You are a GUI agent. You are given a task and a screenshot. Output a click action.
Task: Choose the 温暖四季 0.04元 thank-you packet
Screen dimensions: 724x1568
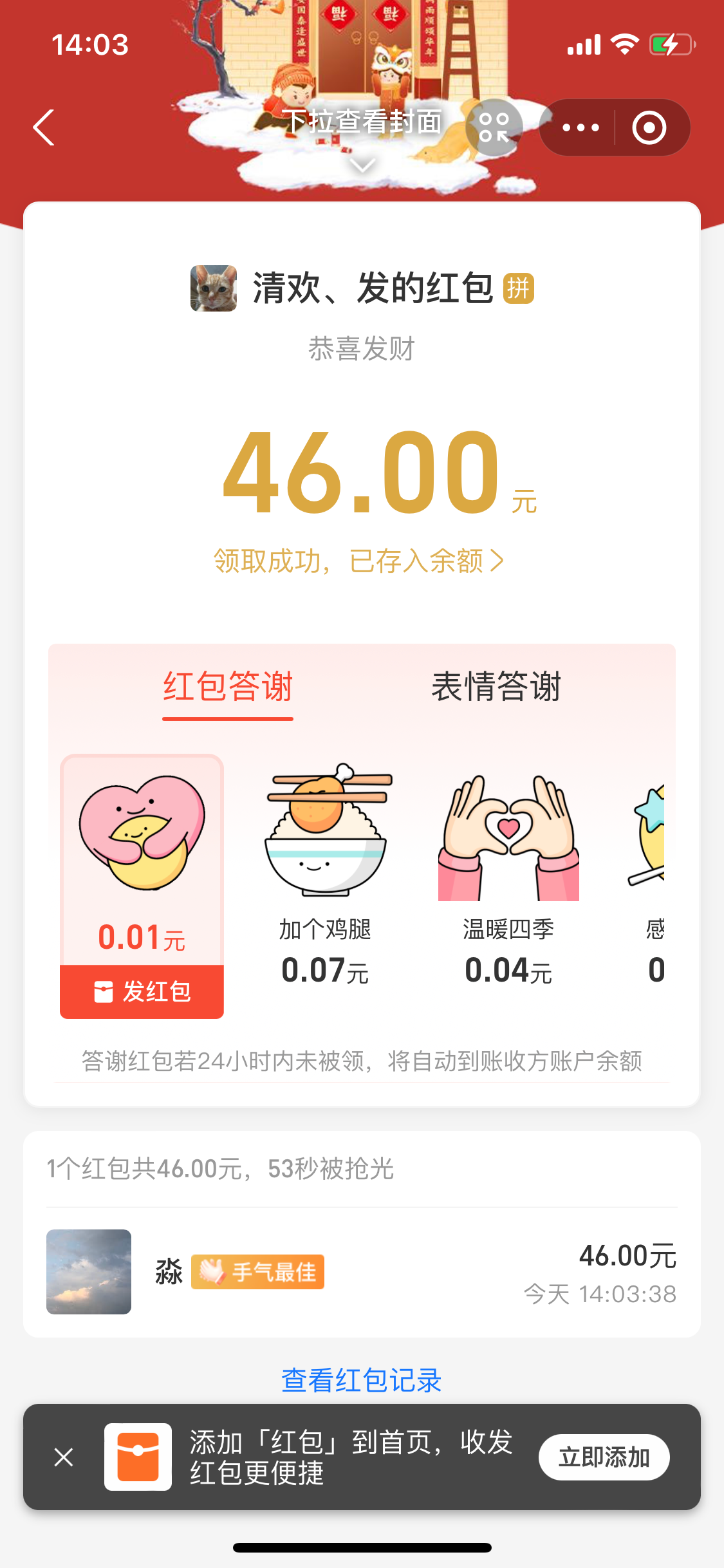(508, 875)
